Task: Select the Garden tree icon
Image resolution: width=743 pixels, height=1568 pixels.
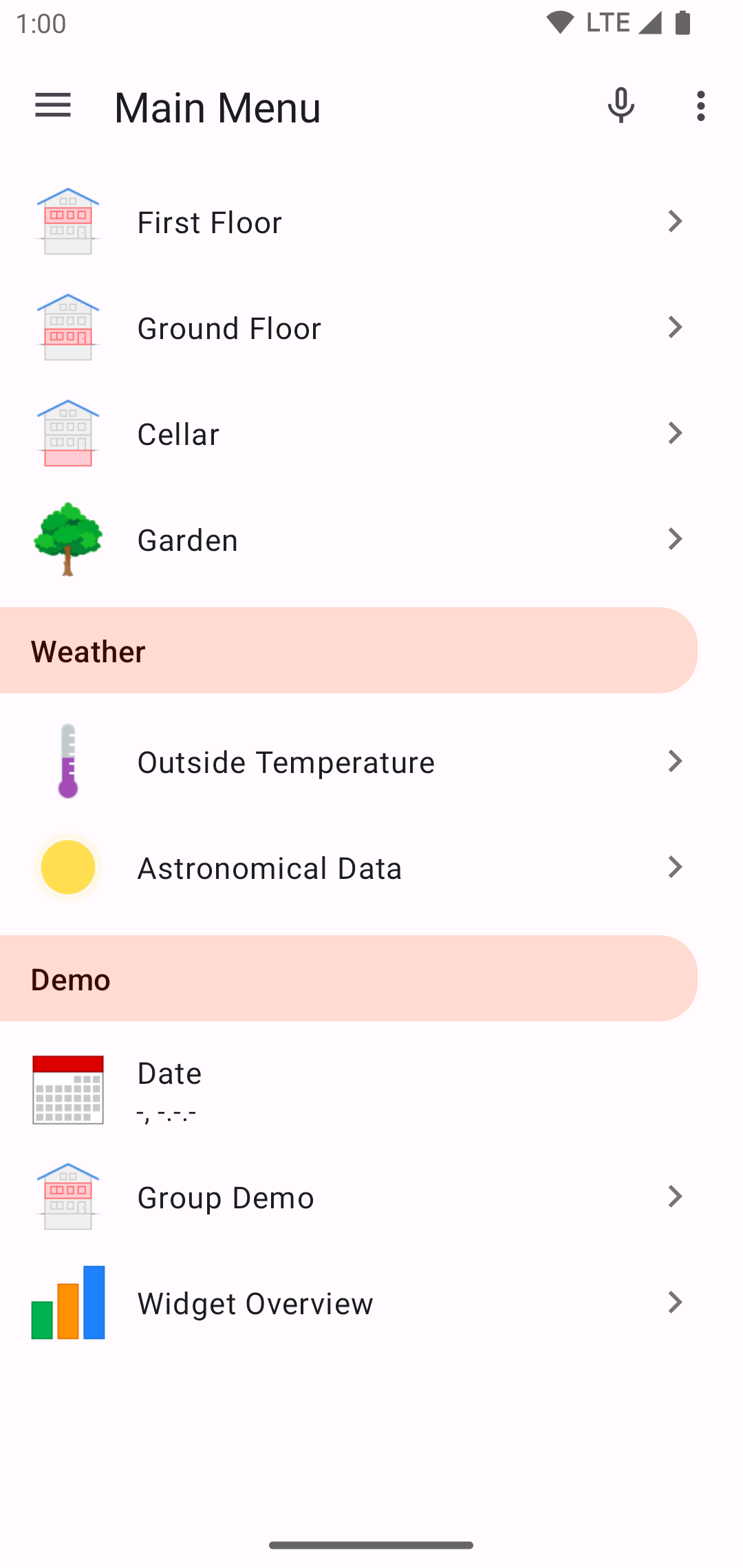Action: click(67, 539)
